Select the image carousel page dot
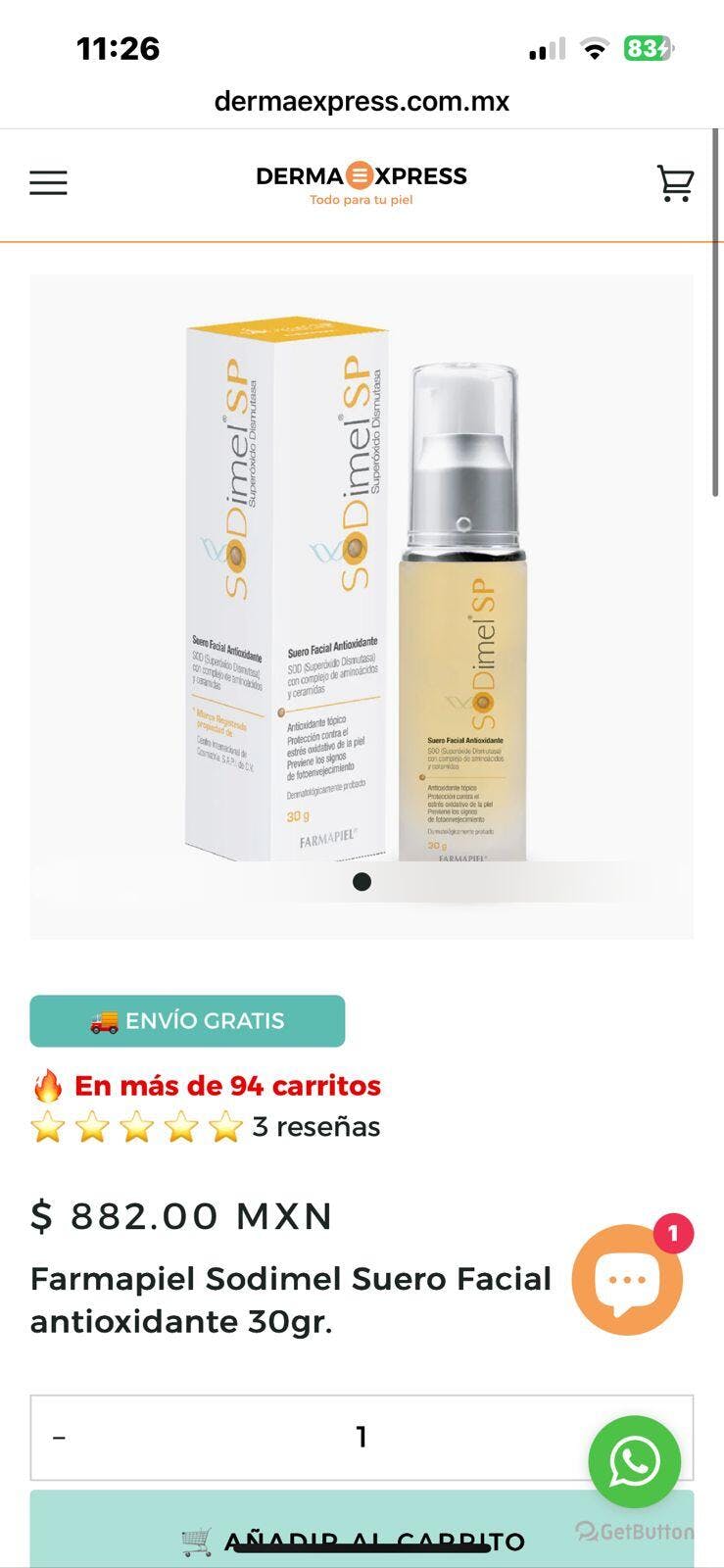This screenshot has width=724, height=1568. (x=362, y=882)
